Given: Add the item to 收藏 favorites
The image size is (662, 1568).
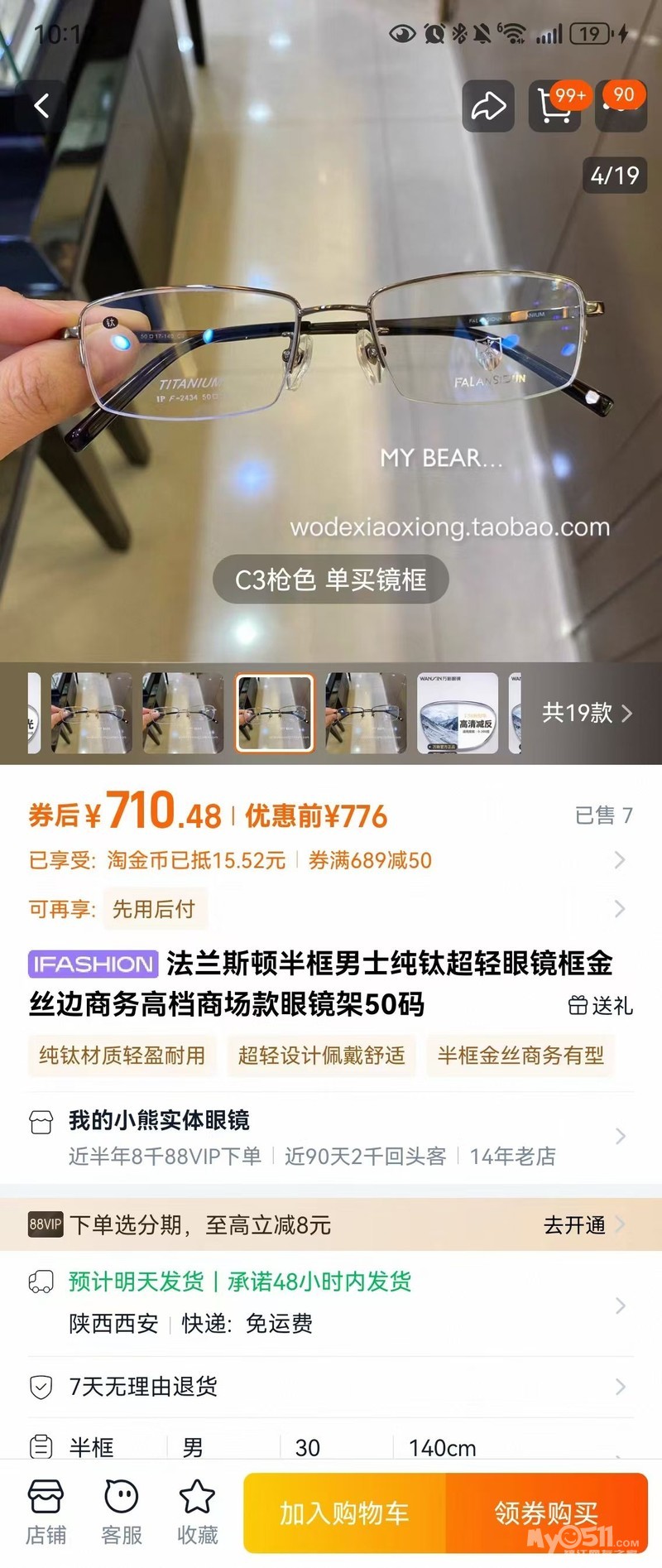Looking at the screenshot, I should [x=198, y=1512].
